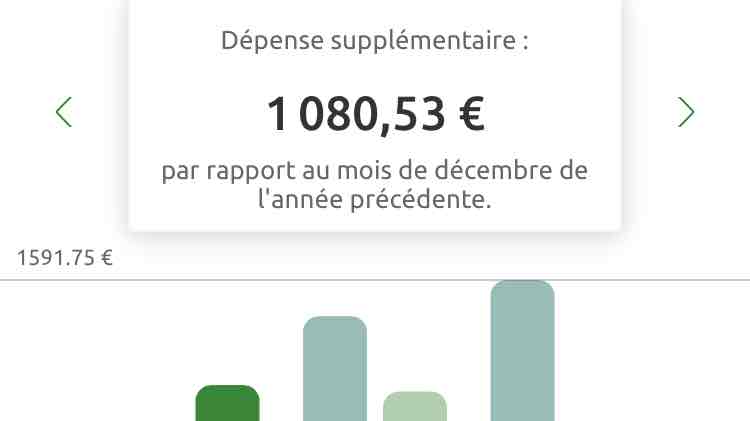Go to the next month with right arrow
Viewport: 750px width, 421px height.
point(685,112)
